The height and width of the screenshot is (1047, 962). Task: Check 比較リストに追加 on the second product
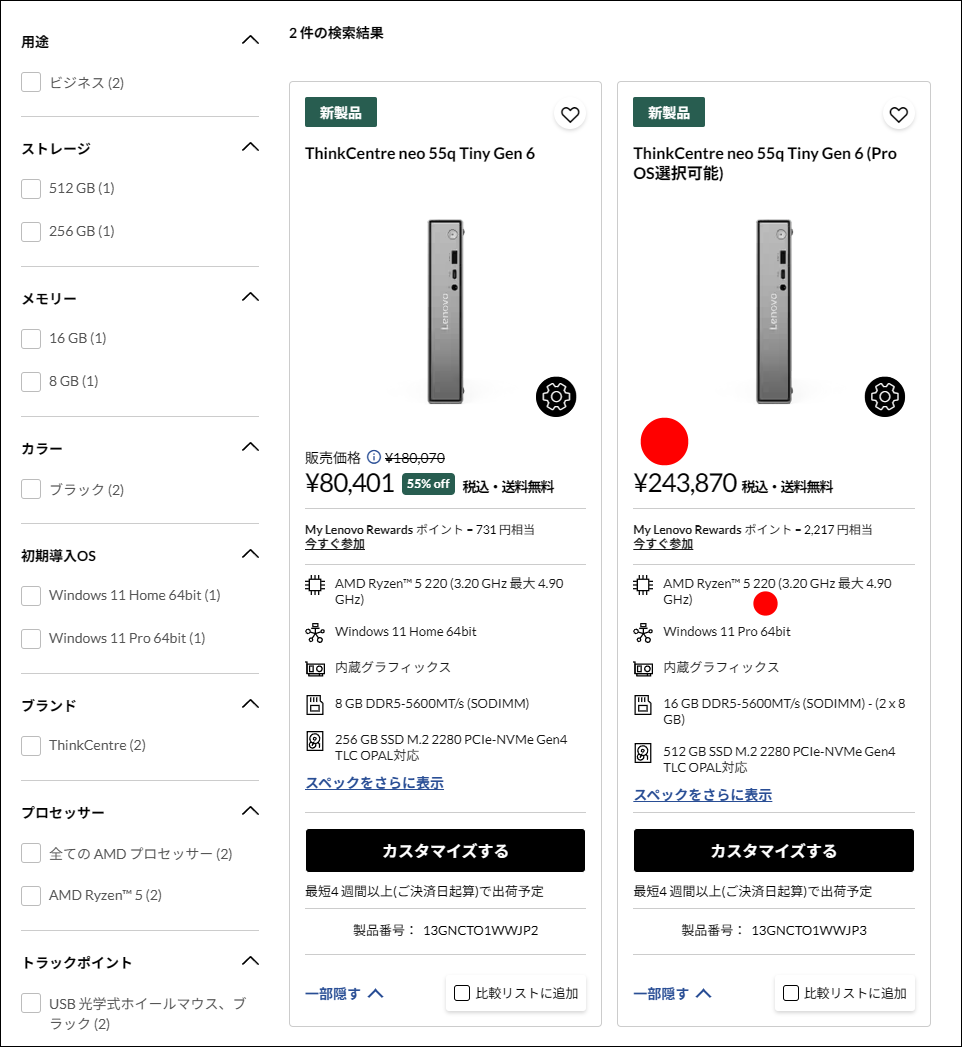[x=790, y=992]
